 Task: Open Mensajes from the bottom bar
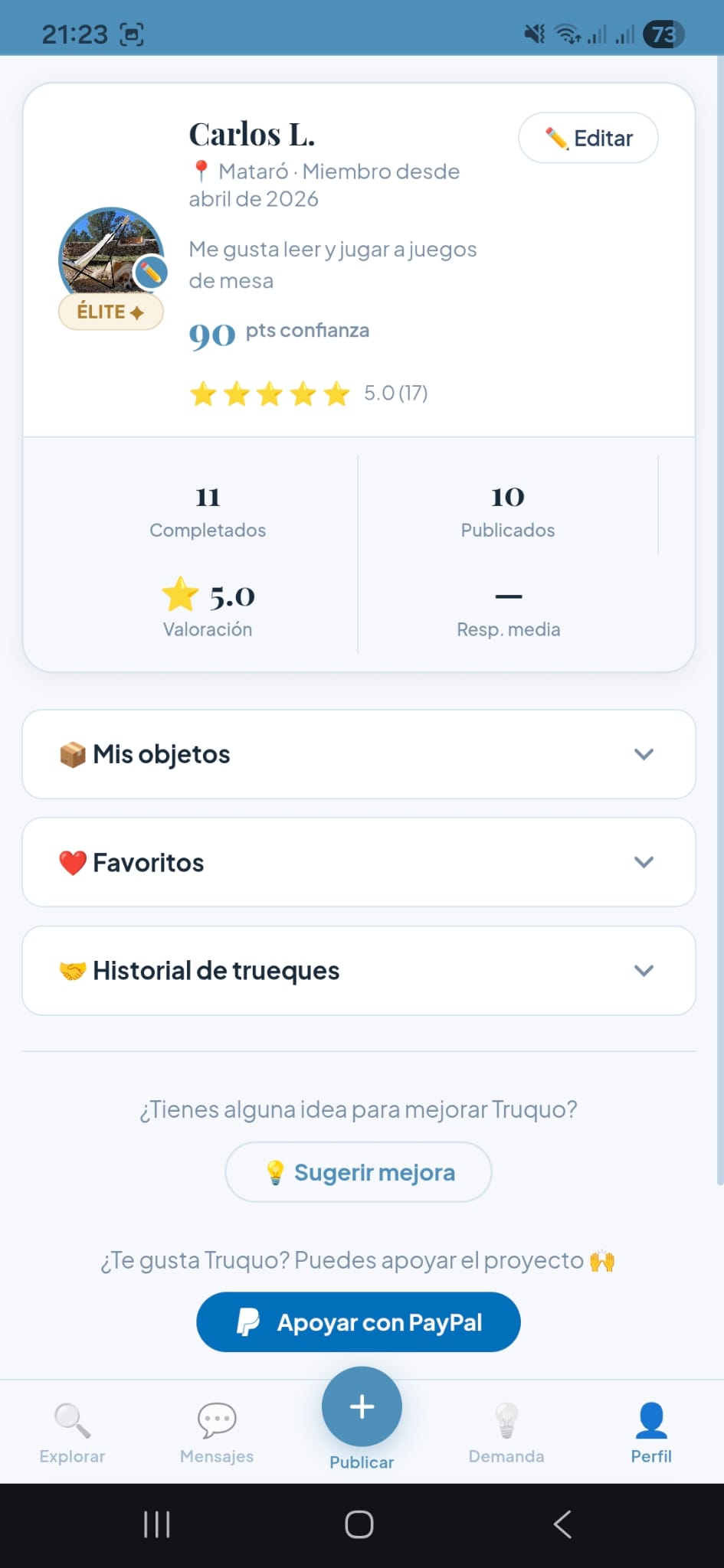[216, 1418]
